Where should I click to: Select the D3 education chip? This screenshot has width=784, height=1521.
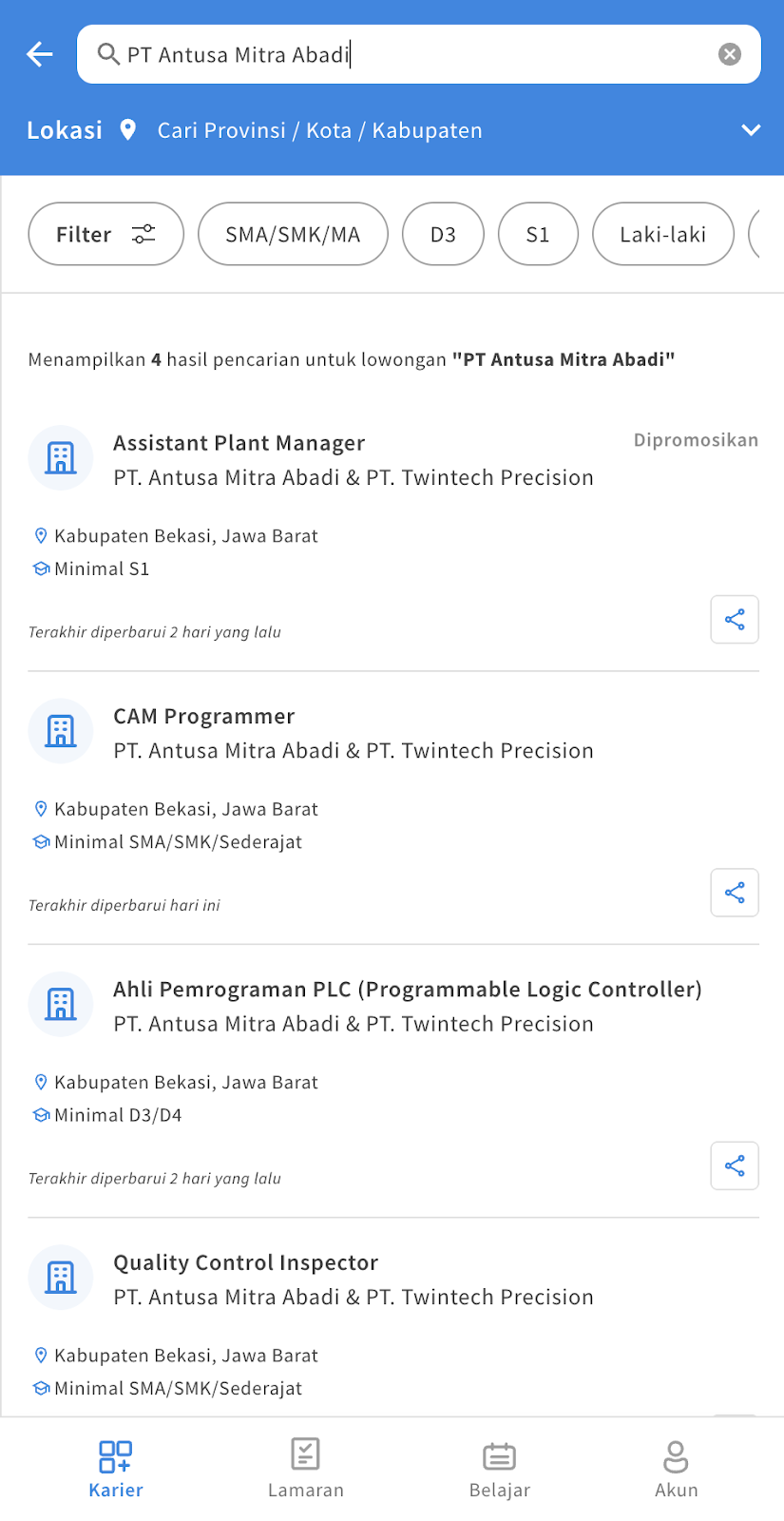pos(444,234)
